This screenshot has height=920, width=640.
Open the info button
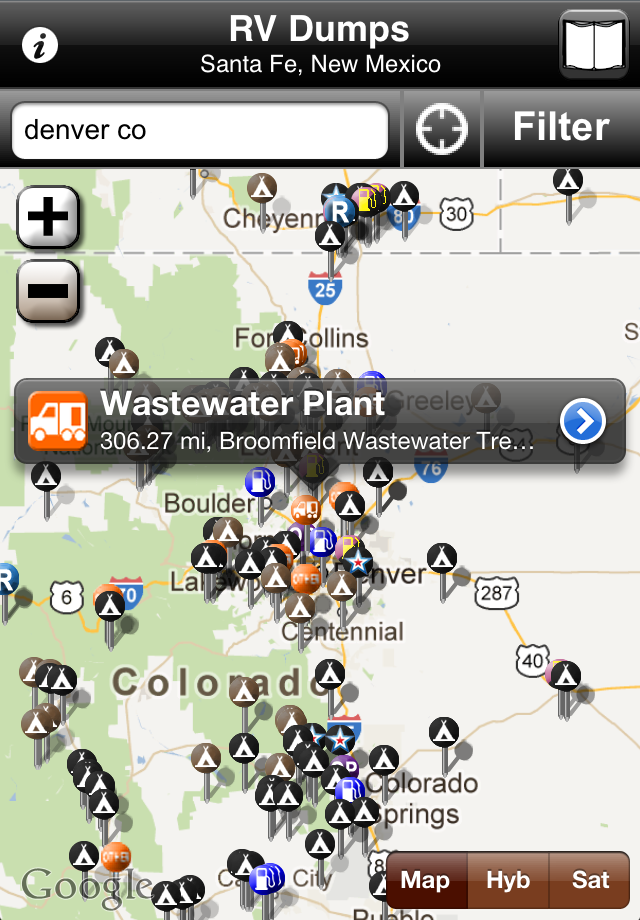[40, 46]
